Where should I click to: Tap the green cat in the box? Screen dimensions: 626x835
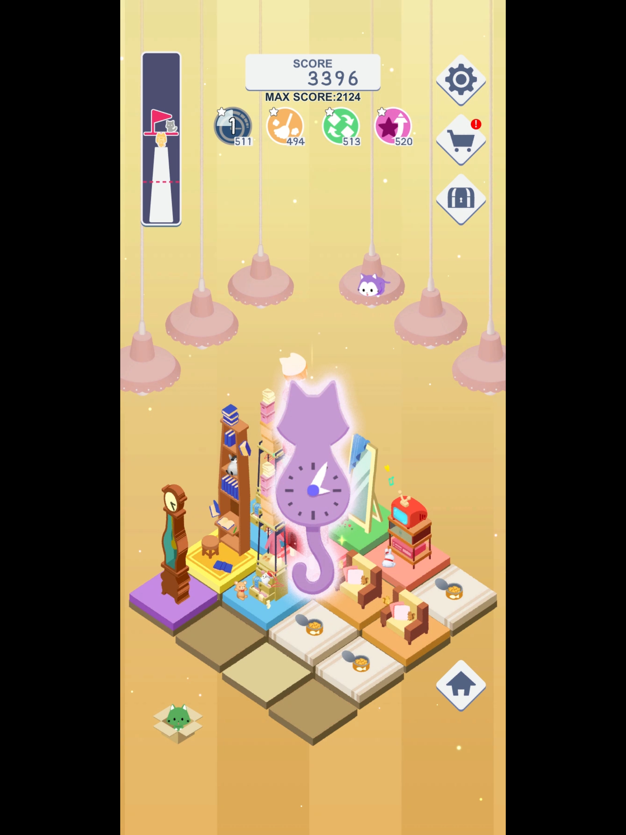pos(178,720)
